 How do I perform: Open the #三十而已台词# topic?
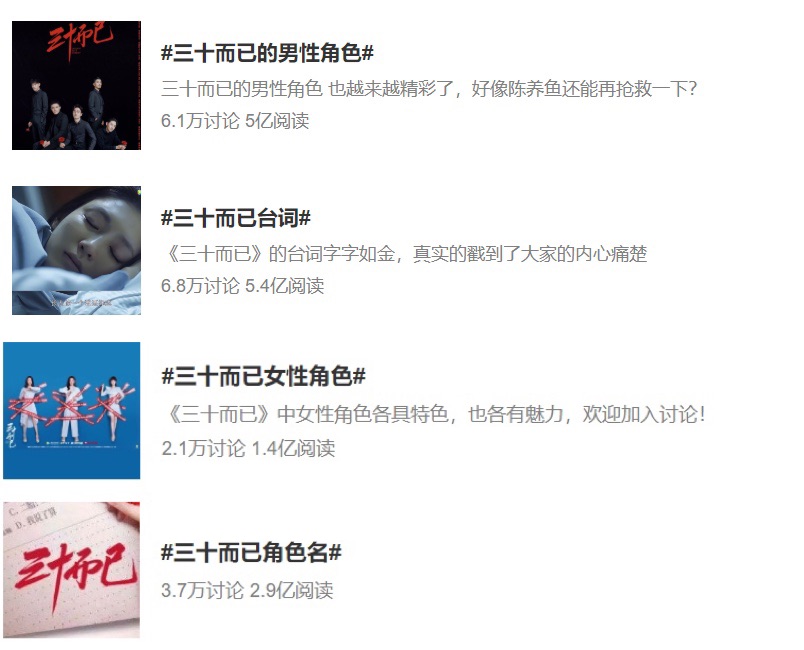click(x=236, y=218)
